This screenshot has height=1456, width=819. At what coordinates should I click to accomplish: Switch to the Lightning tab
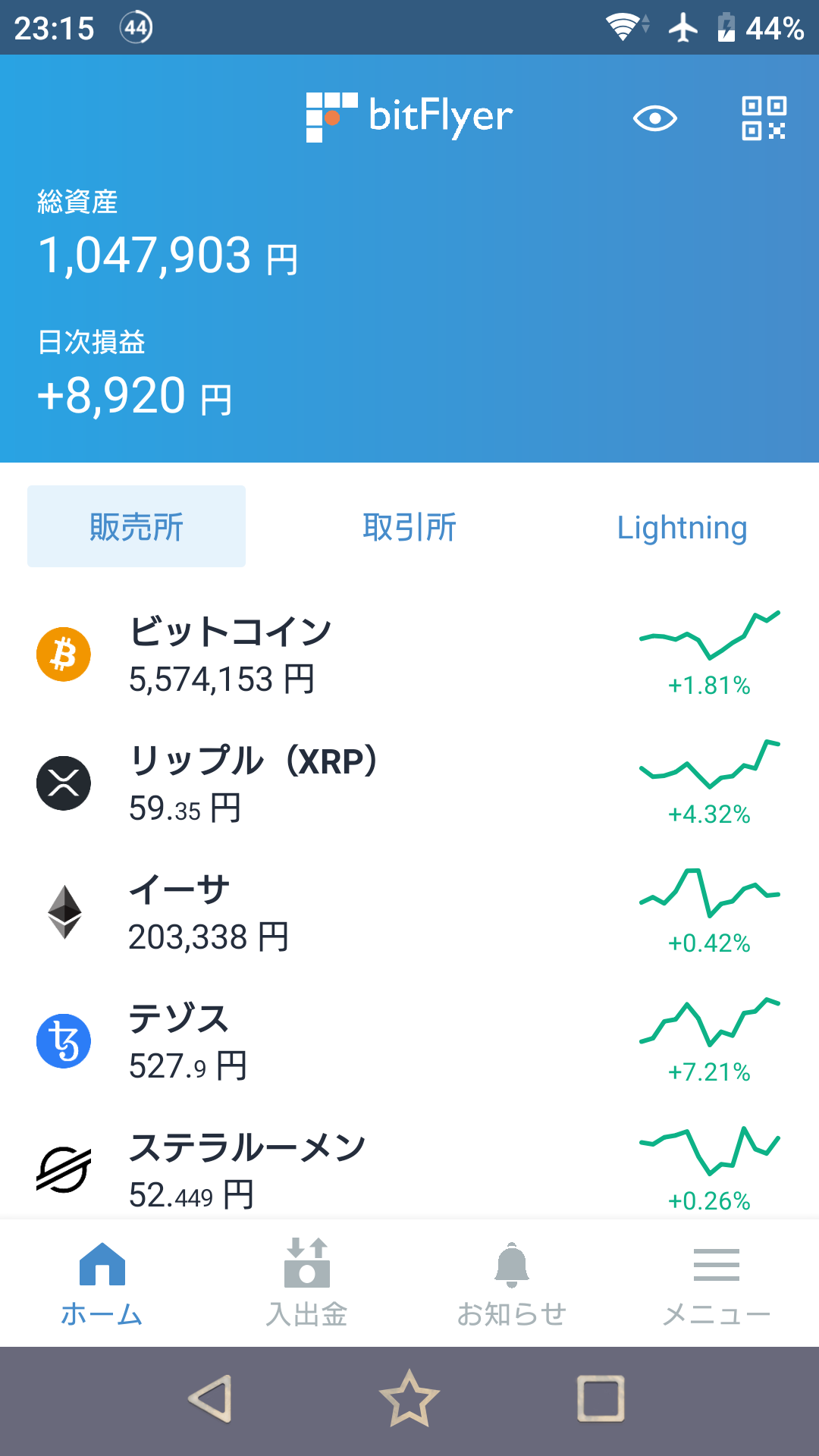(682, 526)
